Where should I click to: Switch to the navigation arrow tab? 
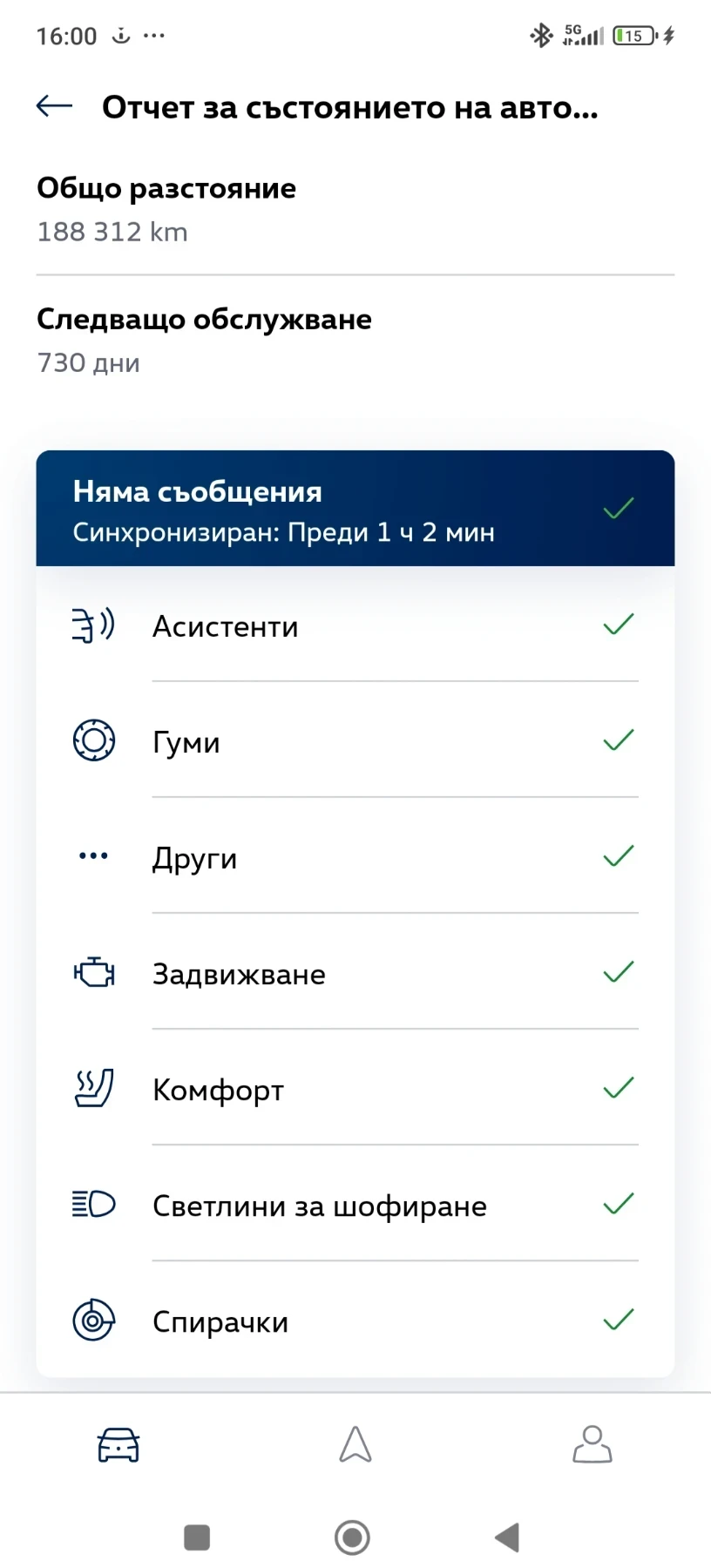[x=355, y=1443]
